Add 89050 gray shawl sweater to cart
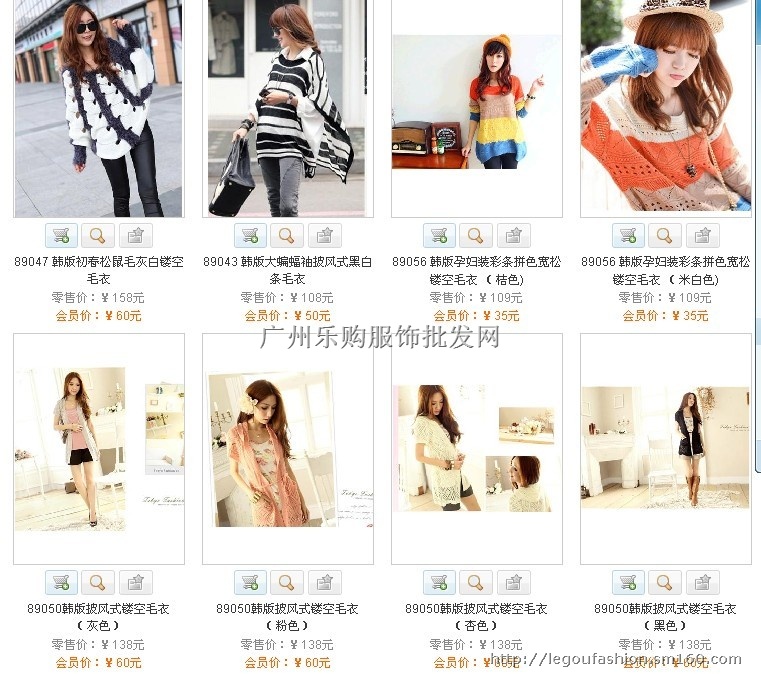This screenshot has height=674, width=761. [61, 582]
